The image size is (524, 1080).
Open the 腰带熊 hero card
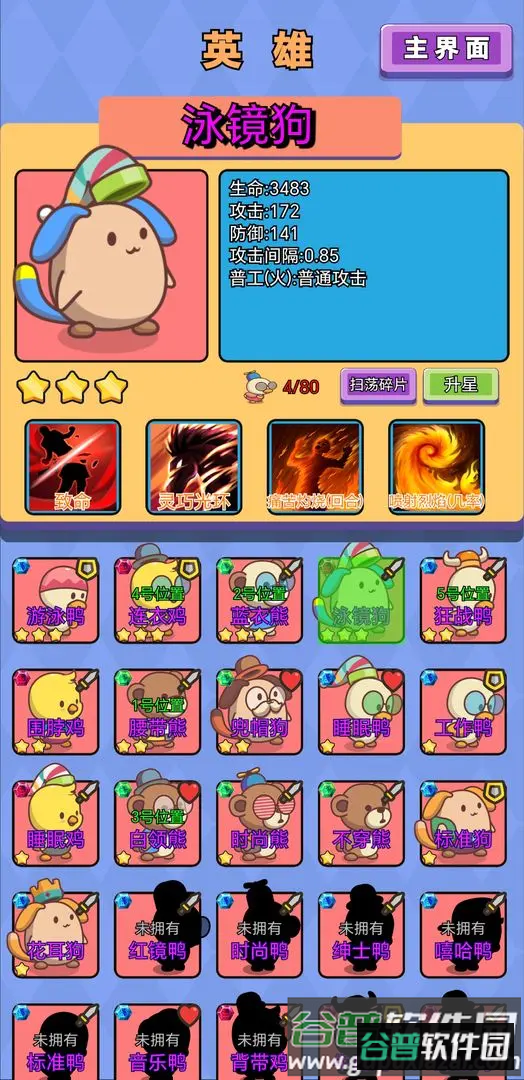tap(158, 712)
